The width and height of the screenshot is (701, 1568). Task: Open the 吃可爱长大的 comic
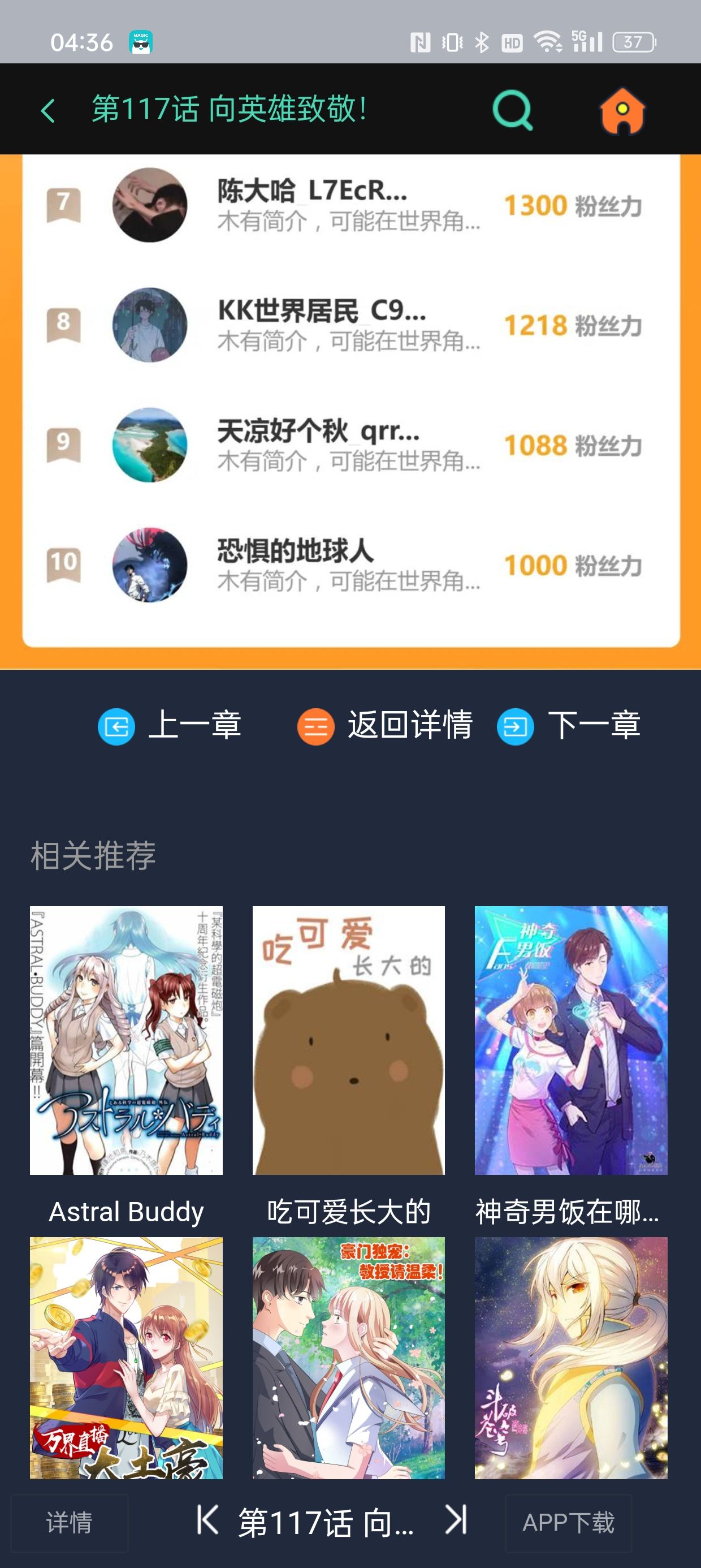[348, 1040]
